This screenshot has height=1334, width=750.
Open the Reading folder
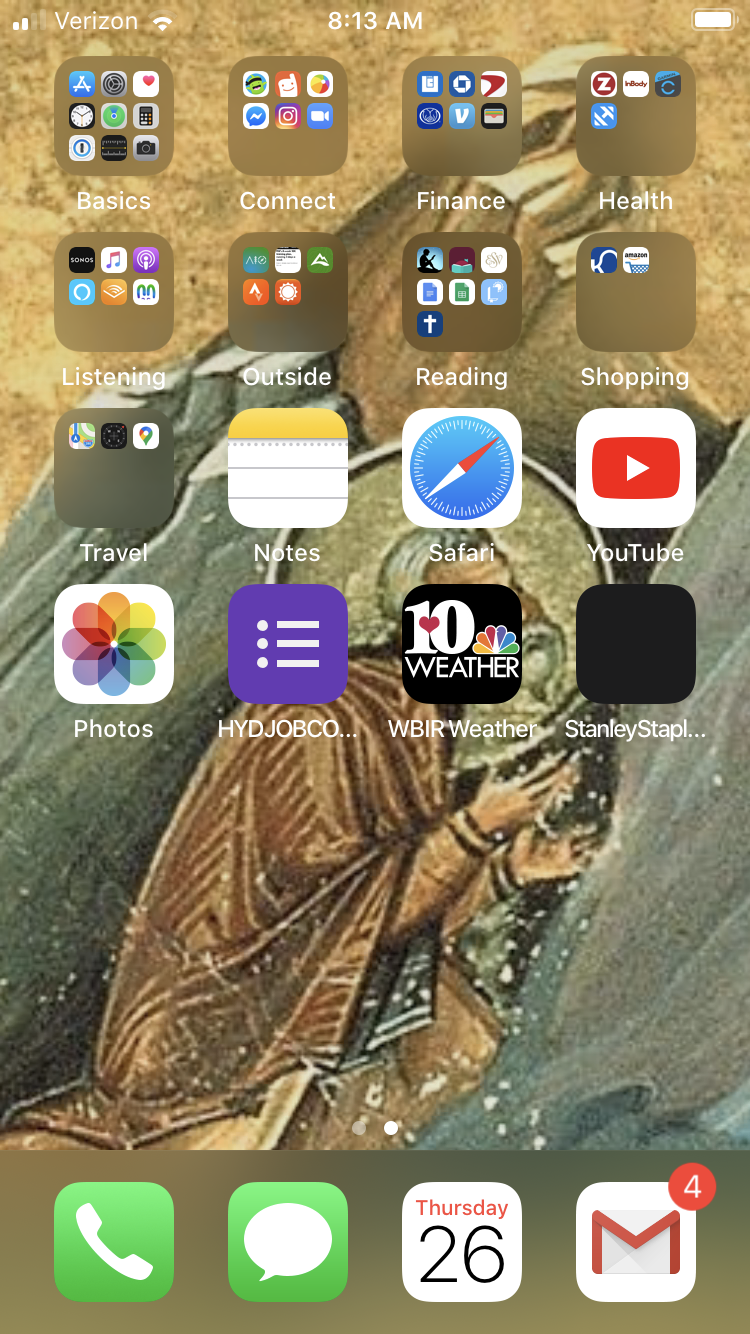click(x=462, y=292)
